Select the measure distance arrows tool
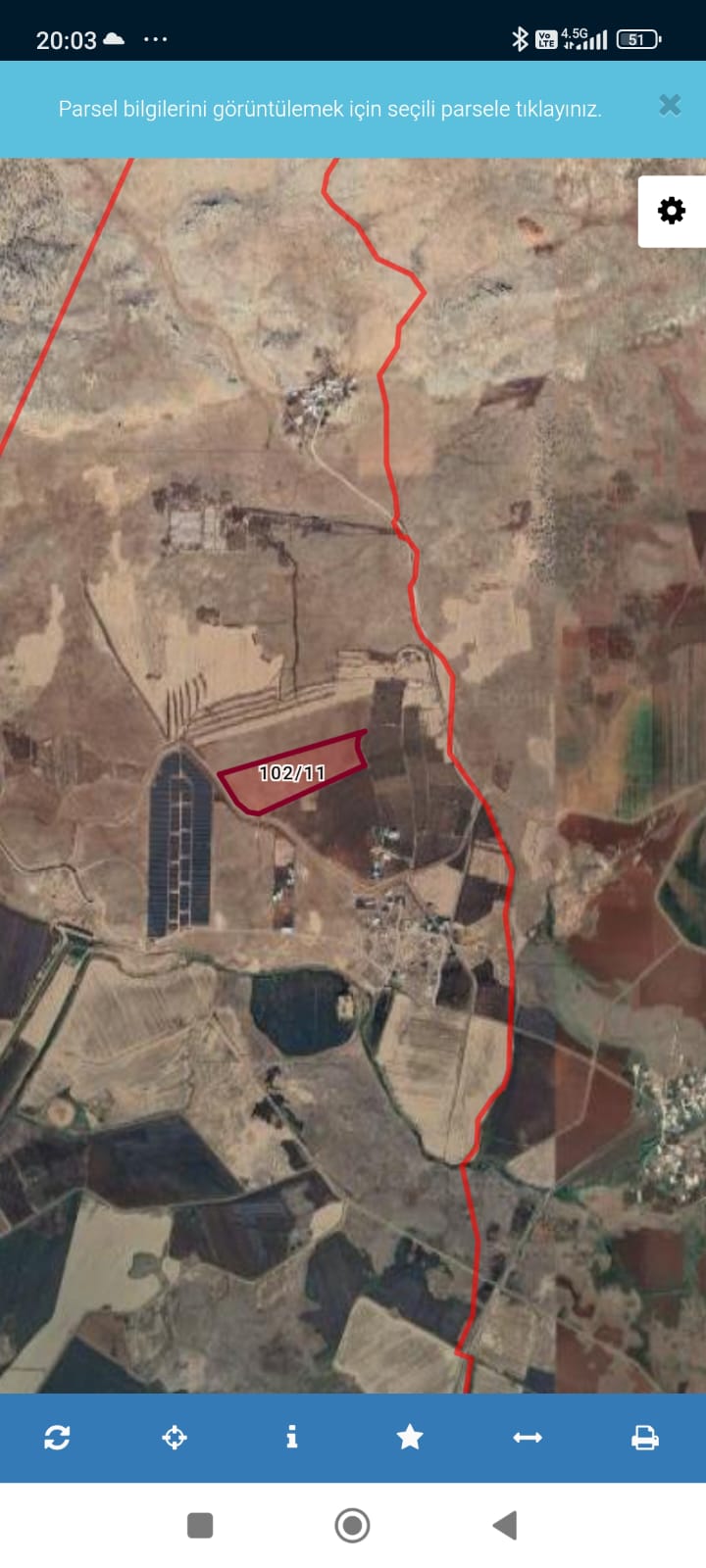This screenshot has height=1568, width=706. click(x=528, y=1438)
